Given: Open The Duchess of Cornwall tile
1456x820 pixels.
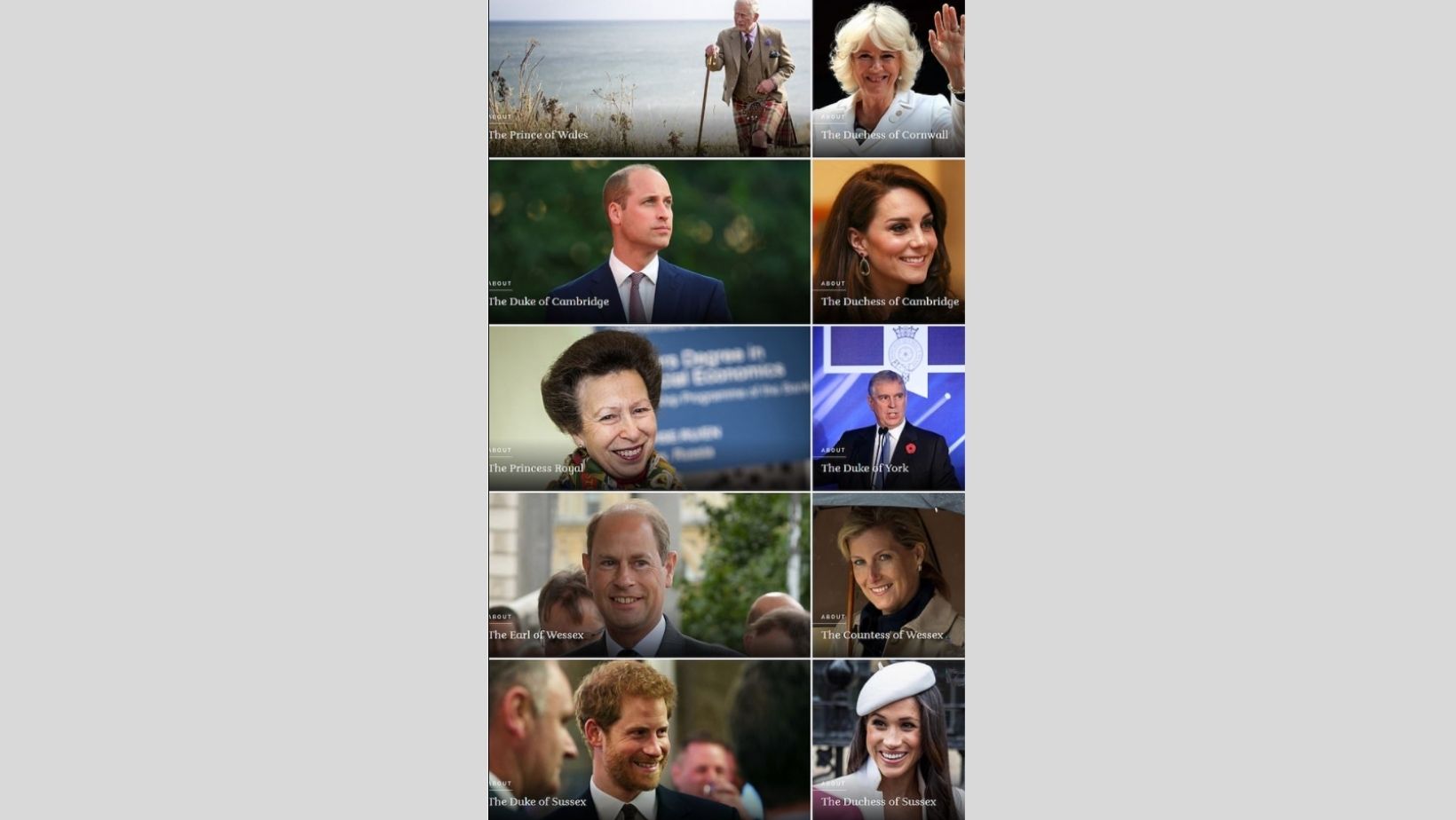Looking at the screenshot, I should coord(888,79).
